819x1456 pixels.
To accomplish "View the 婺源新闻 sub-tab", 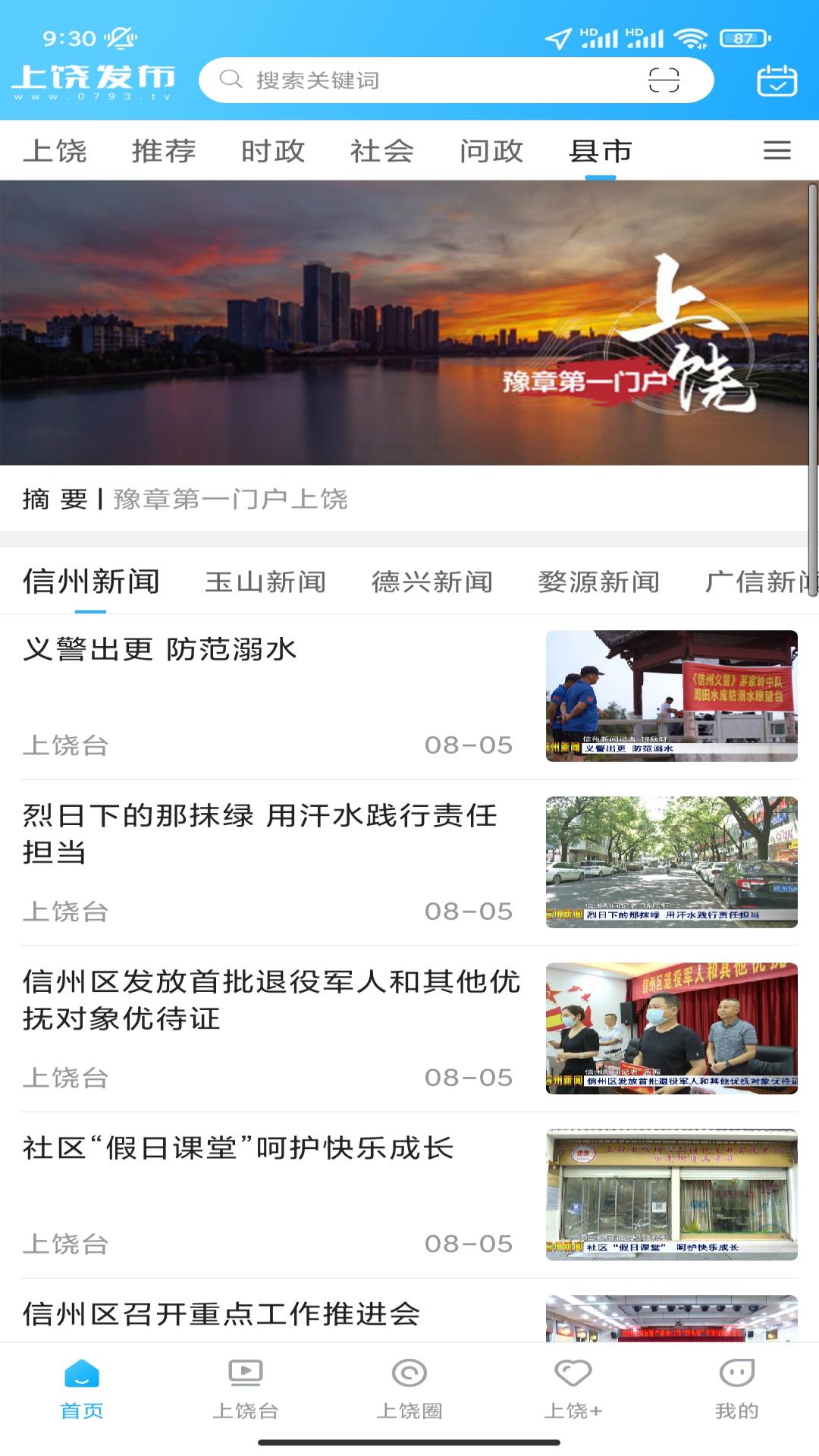I will pyautogui.click(x=599, y=582).
